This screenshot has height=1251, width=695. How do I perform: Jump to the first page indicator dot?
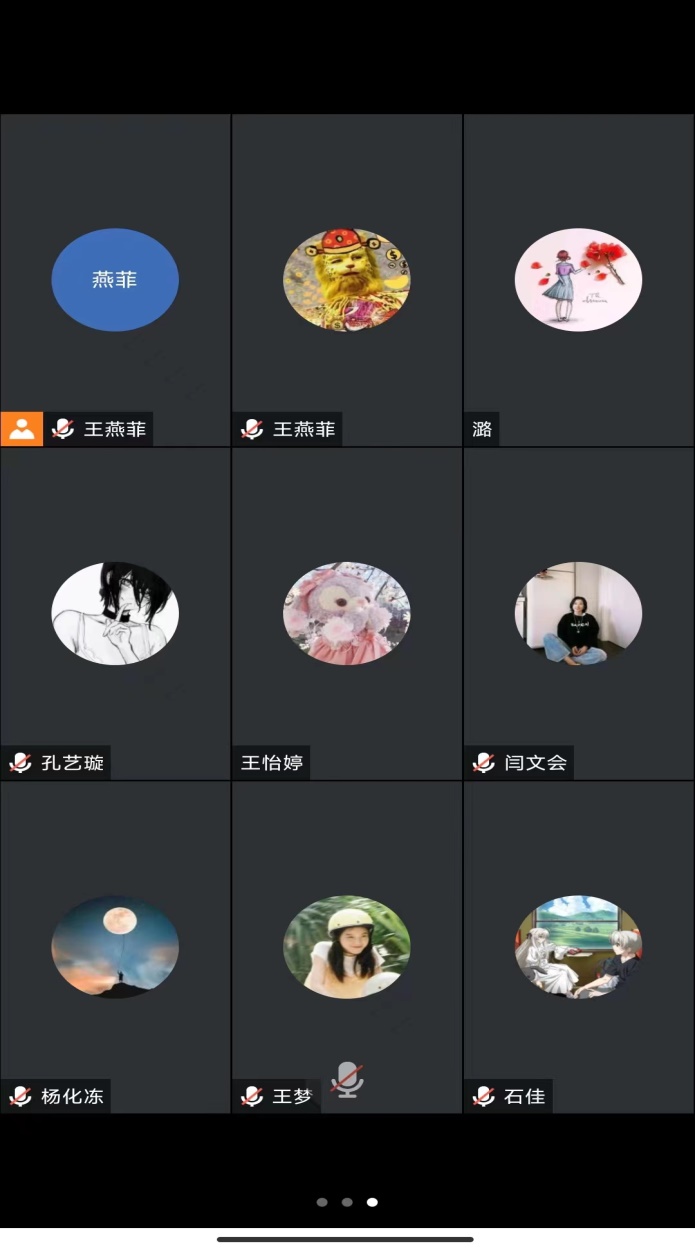pos(322,1202)
